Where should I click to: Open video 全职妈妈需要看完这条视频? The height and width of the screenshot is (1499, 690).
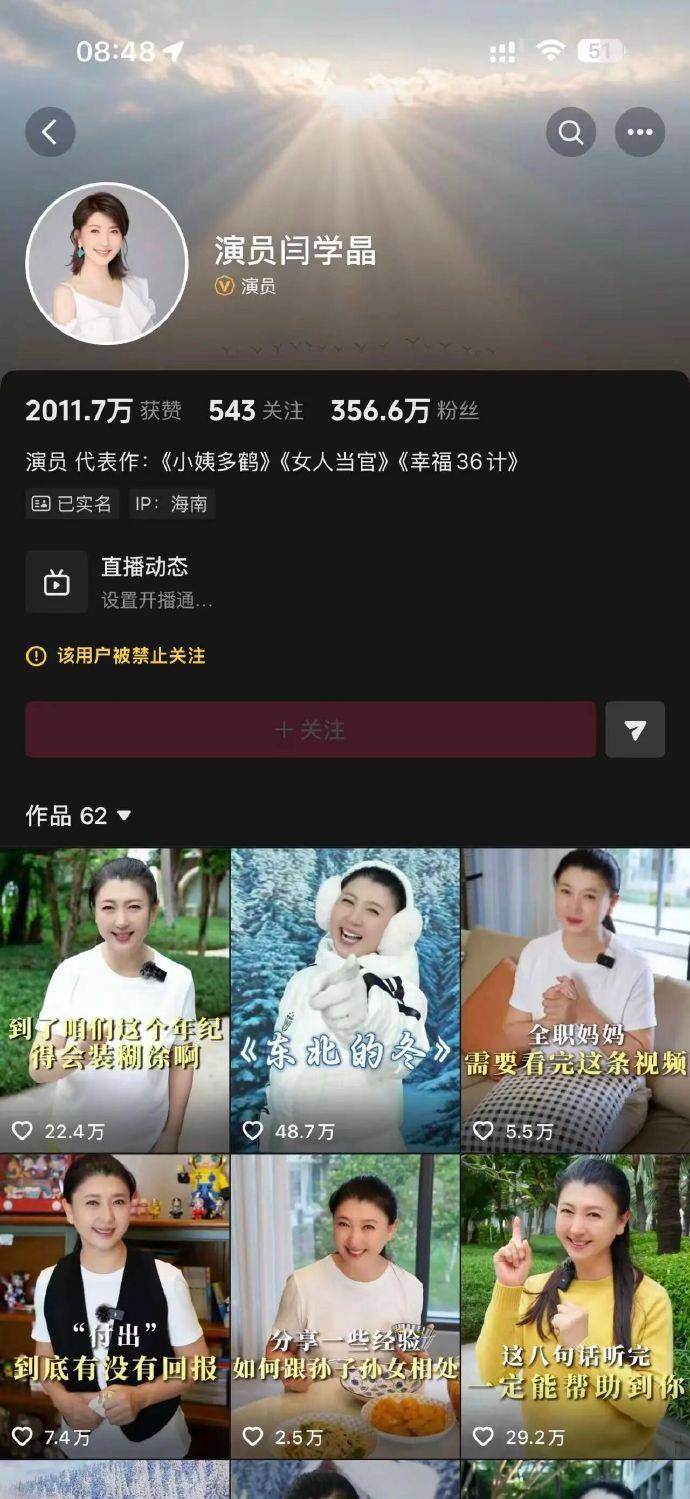575,1000
